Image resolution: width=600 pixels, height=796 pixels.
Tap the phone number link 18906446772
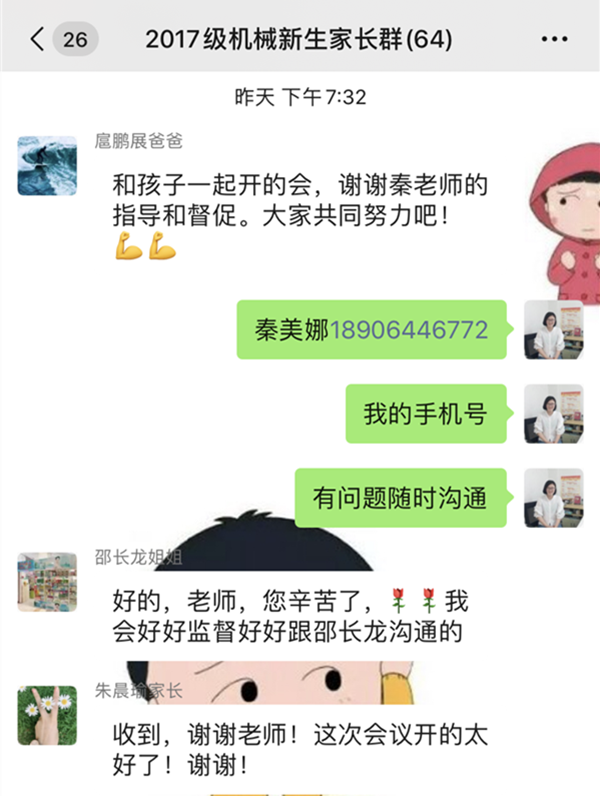[408, 330]
